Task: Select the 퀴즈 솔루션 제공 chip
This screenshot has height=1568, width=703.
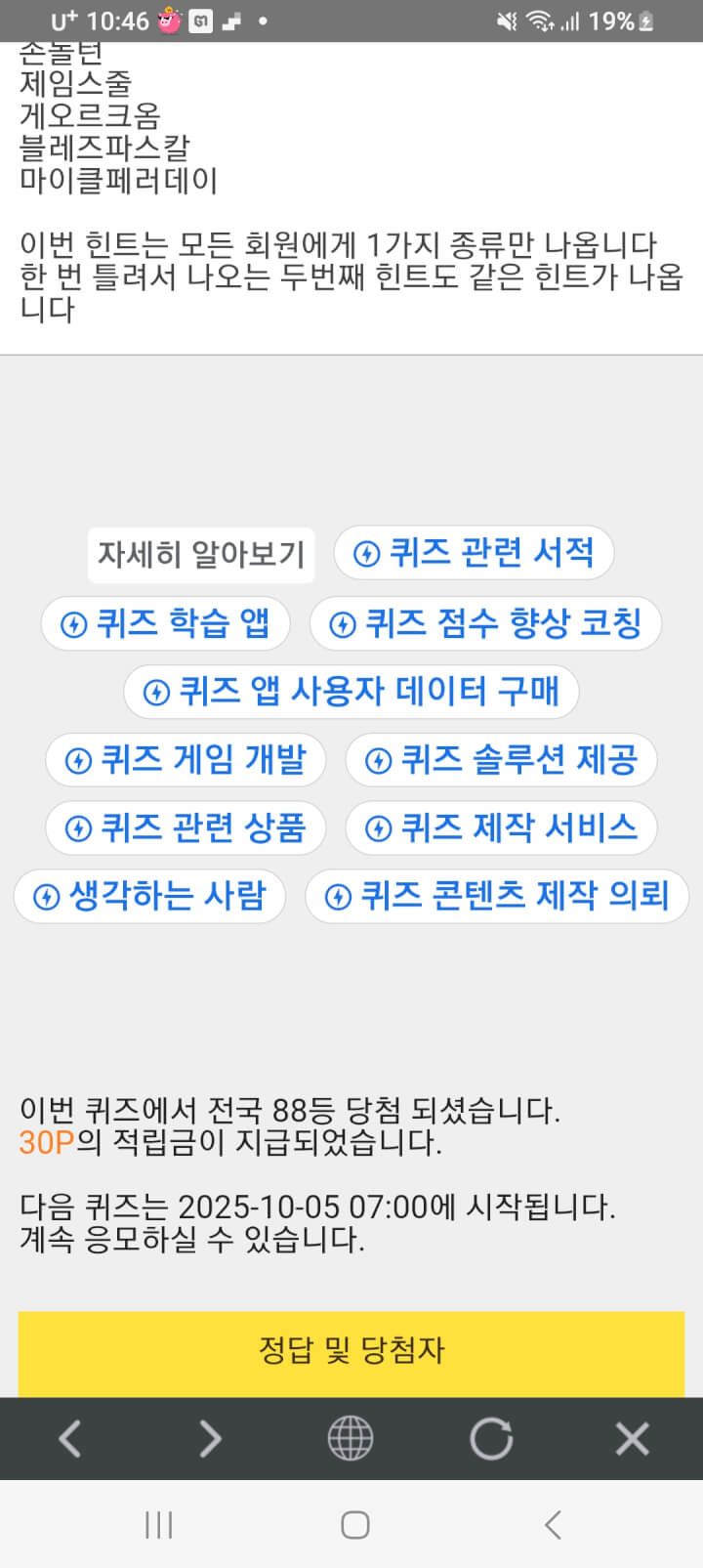Action: pyautogui.click(x=501, y=759)
